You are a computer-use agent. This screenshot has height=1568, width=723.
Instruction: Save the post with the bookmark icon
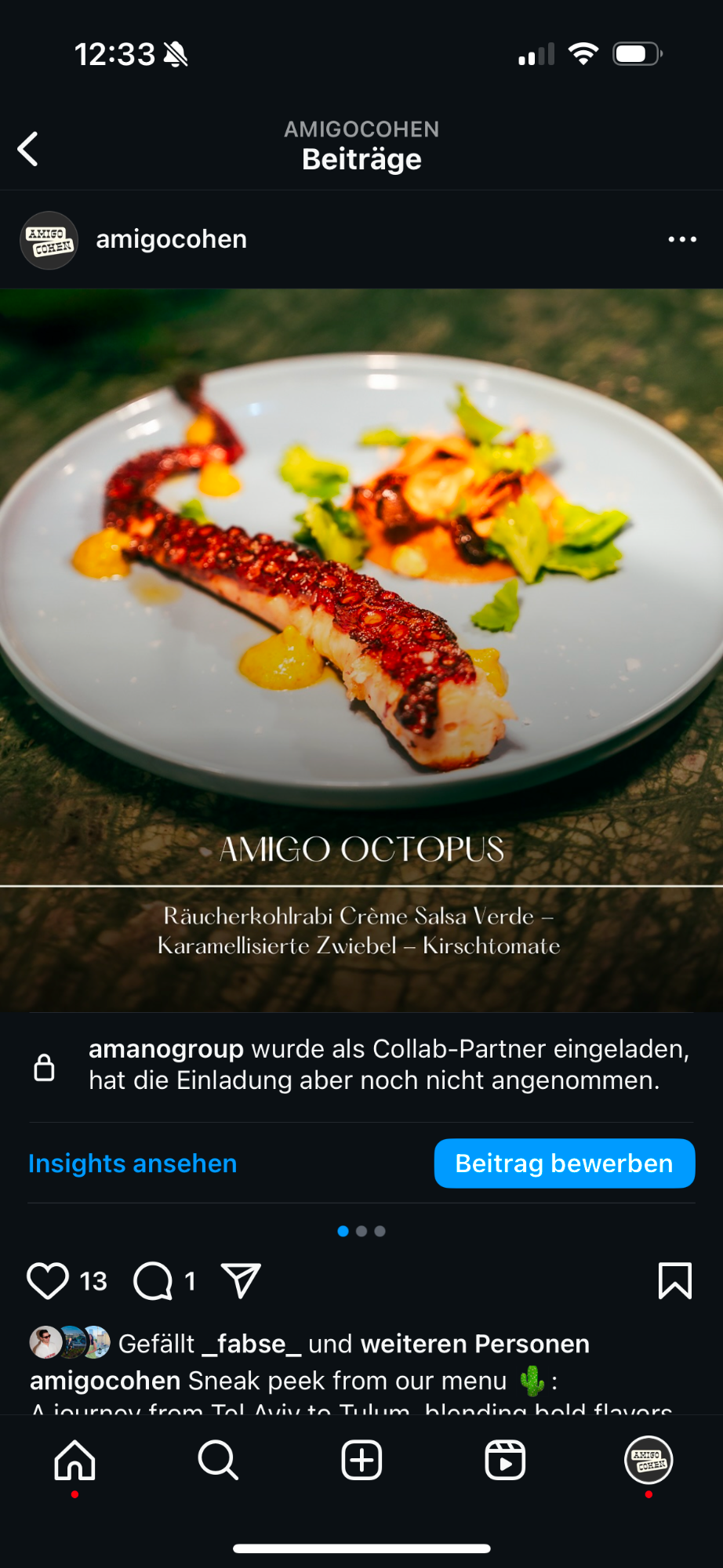pos(675,1280)
